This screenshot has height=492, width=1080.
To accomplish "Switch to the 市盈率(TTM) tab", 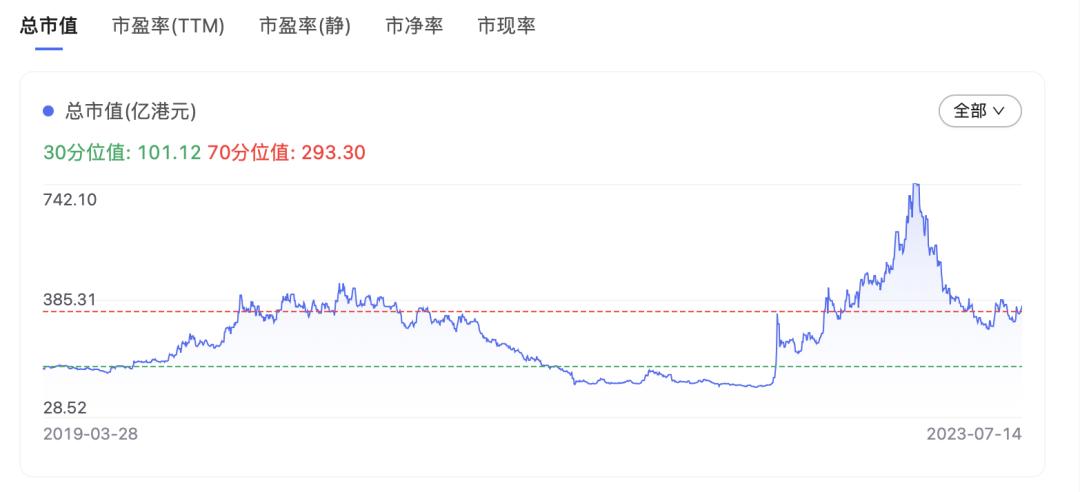I will pos(168,26).
